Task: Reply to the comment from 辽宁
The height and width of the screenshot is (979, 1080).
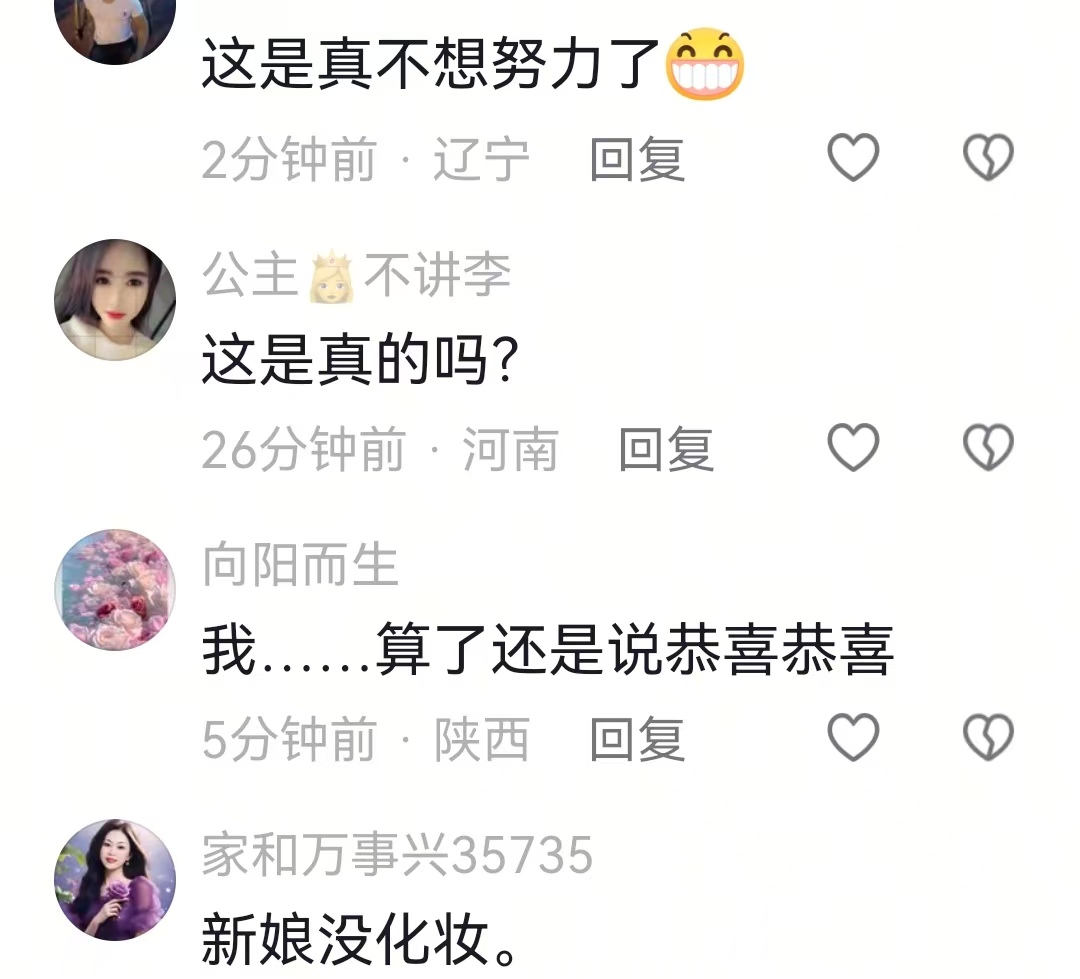Action: click(637, 160)
